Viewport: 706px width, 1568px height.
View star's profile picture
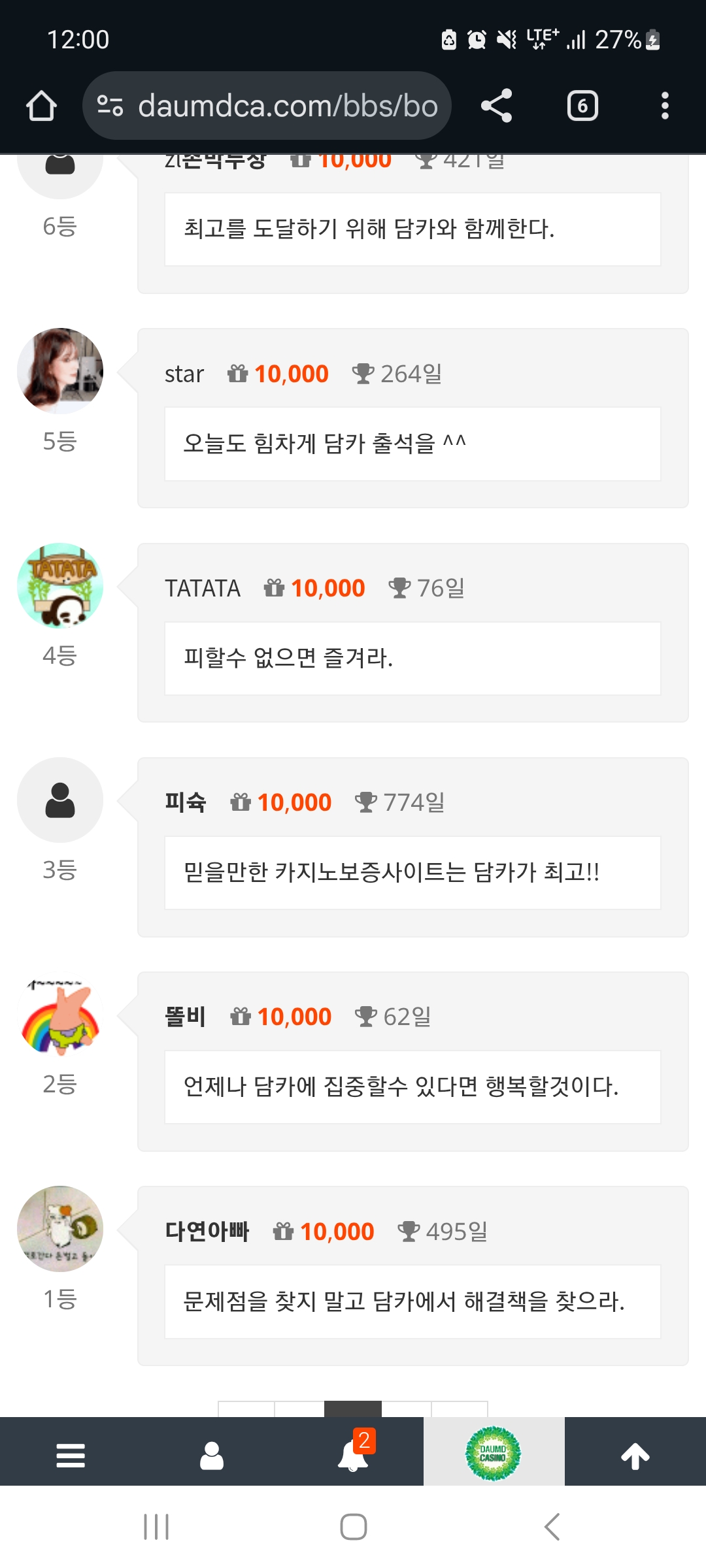pos(60,371)
